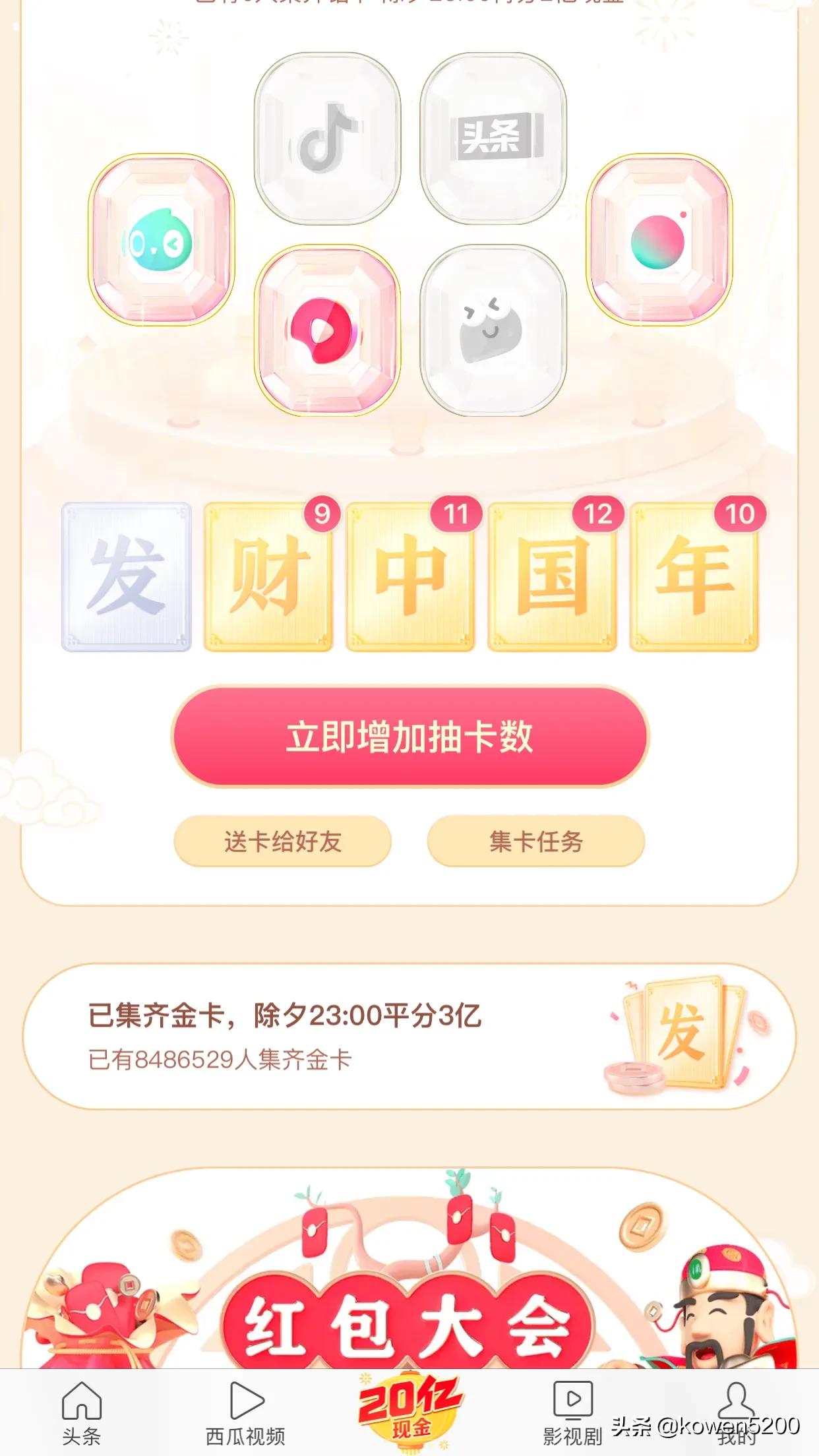Tap 立即增加抽卡数 button
Screen dimensions: 819x1456
pos(409,737)
